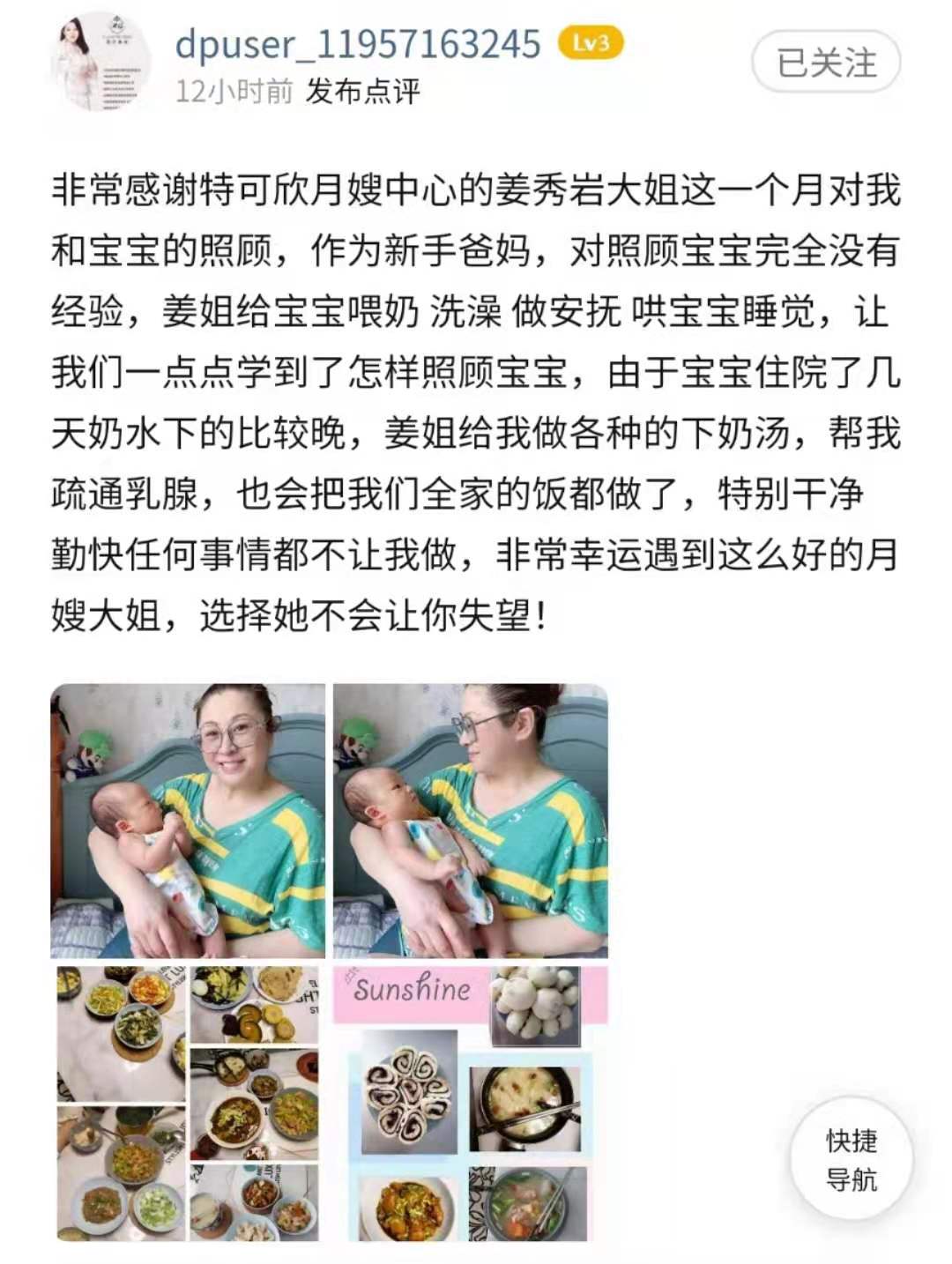This screenshot has height=1264, width=952.
Task: Open the Sunshine food collage photo
Action: tap(471, 1104)
